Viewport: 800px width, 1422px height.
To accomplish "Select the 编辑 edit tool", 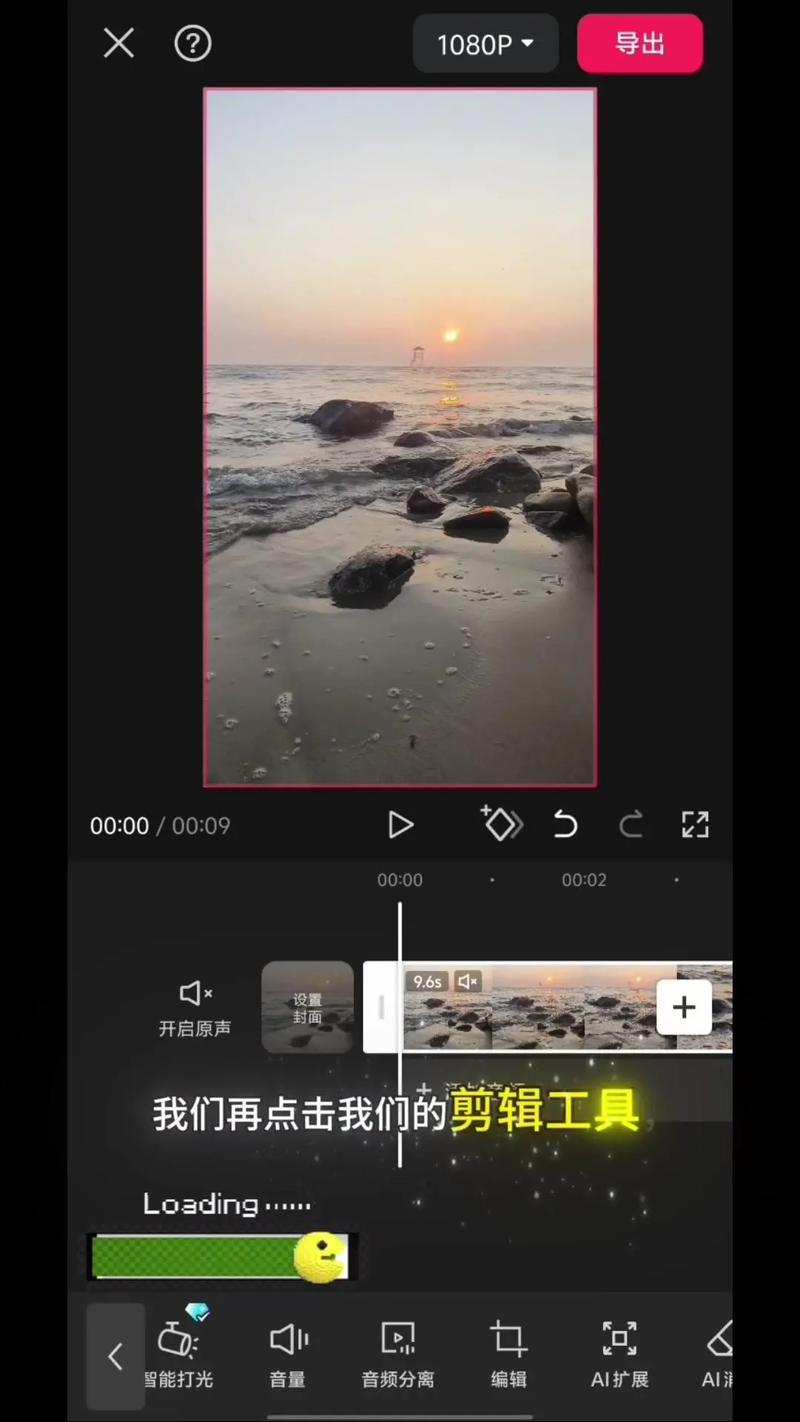I will [x=509, y=1350].
